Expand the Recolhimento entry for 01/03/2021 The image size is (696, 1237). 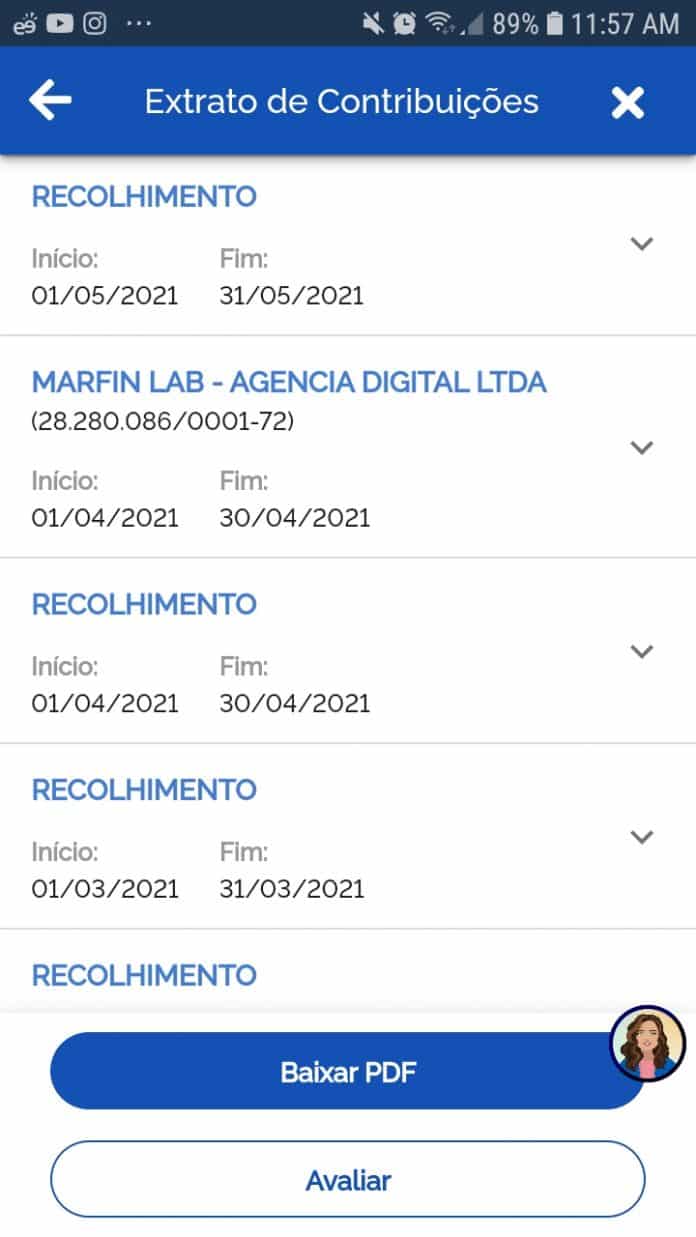(641, 837)
